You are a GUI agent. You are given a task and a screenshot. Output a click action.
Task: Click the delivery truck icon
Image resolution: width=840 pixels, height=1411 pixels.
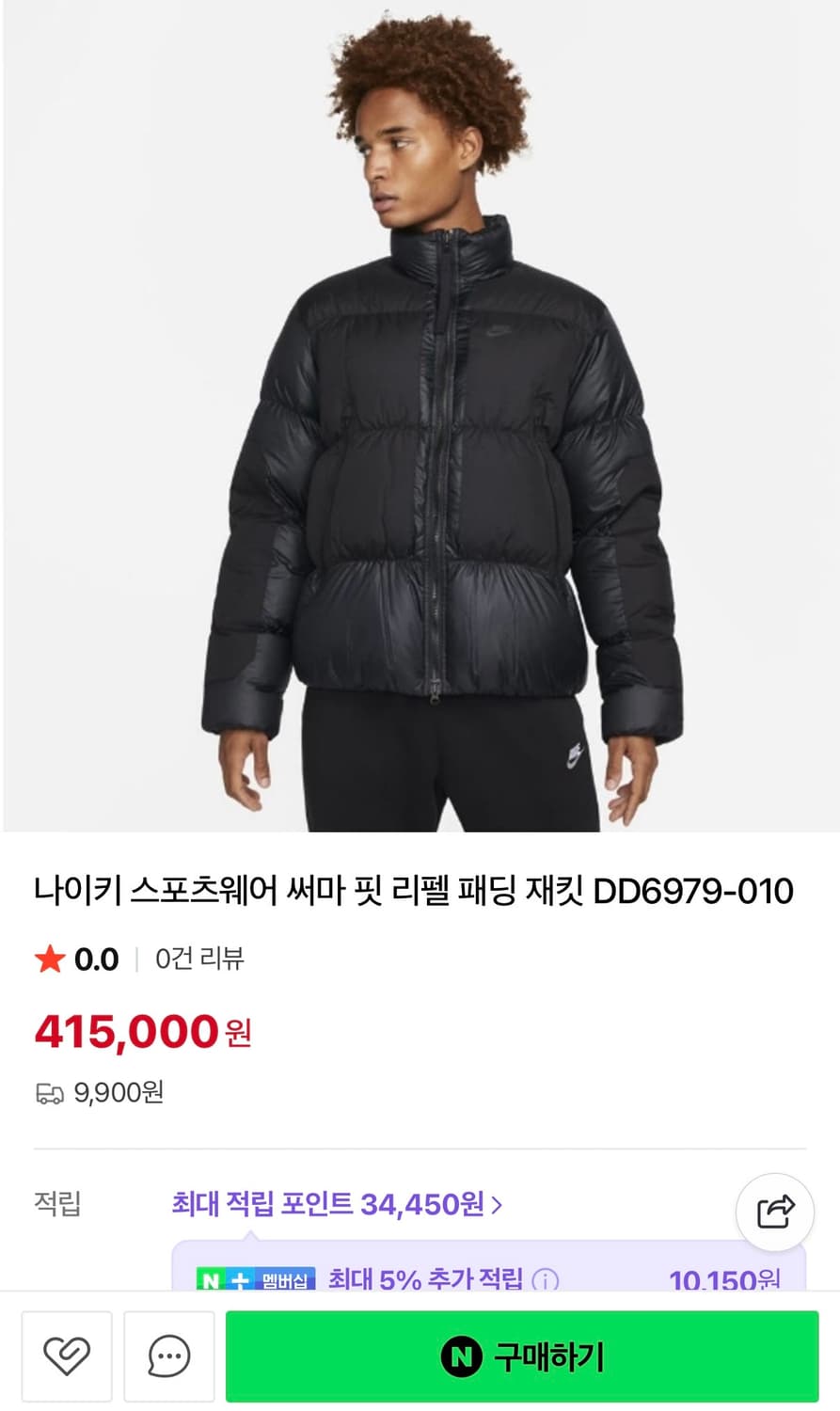49,1093
